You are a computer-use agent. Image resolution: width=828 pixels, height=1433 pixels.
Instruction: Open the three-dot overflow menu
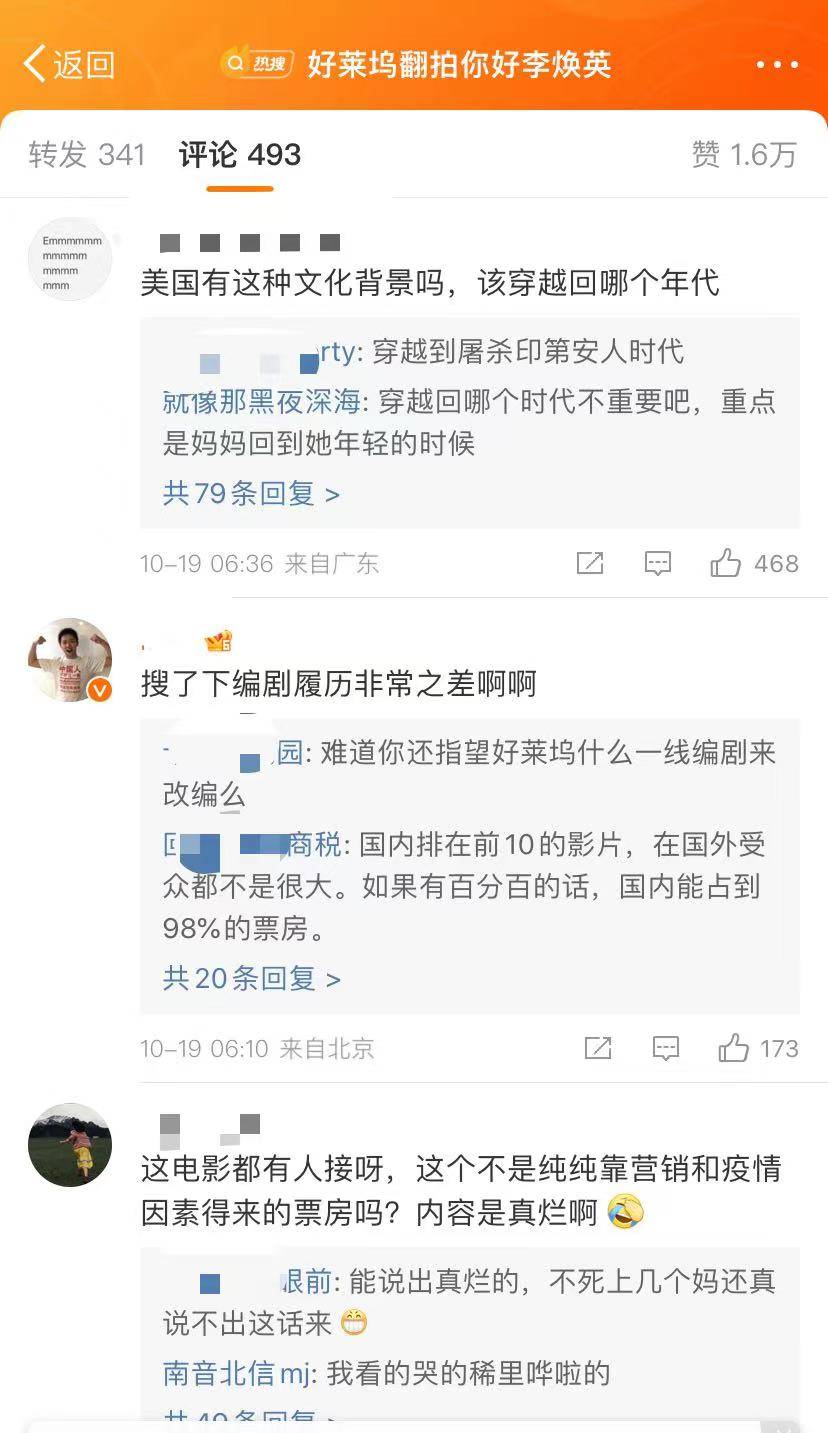click(x=777, y=65)
